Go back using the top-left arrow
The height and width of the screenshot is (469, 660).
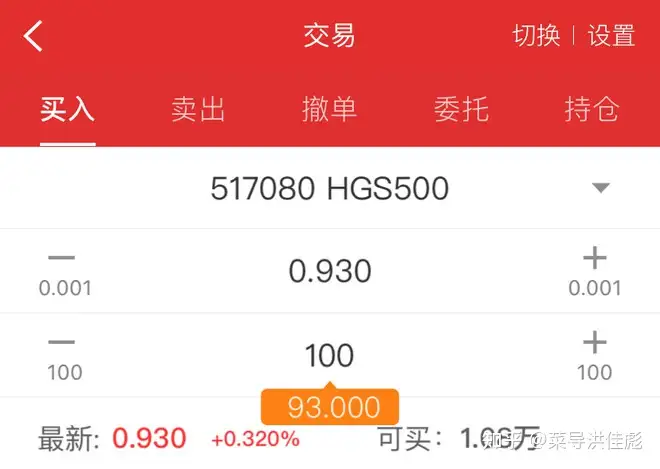coord(34,37)
